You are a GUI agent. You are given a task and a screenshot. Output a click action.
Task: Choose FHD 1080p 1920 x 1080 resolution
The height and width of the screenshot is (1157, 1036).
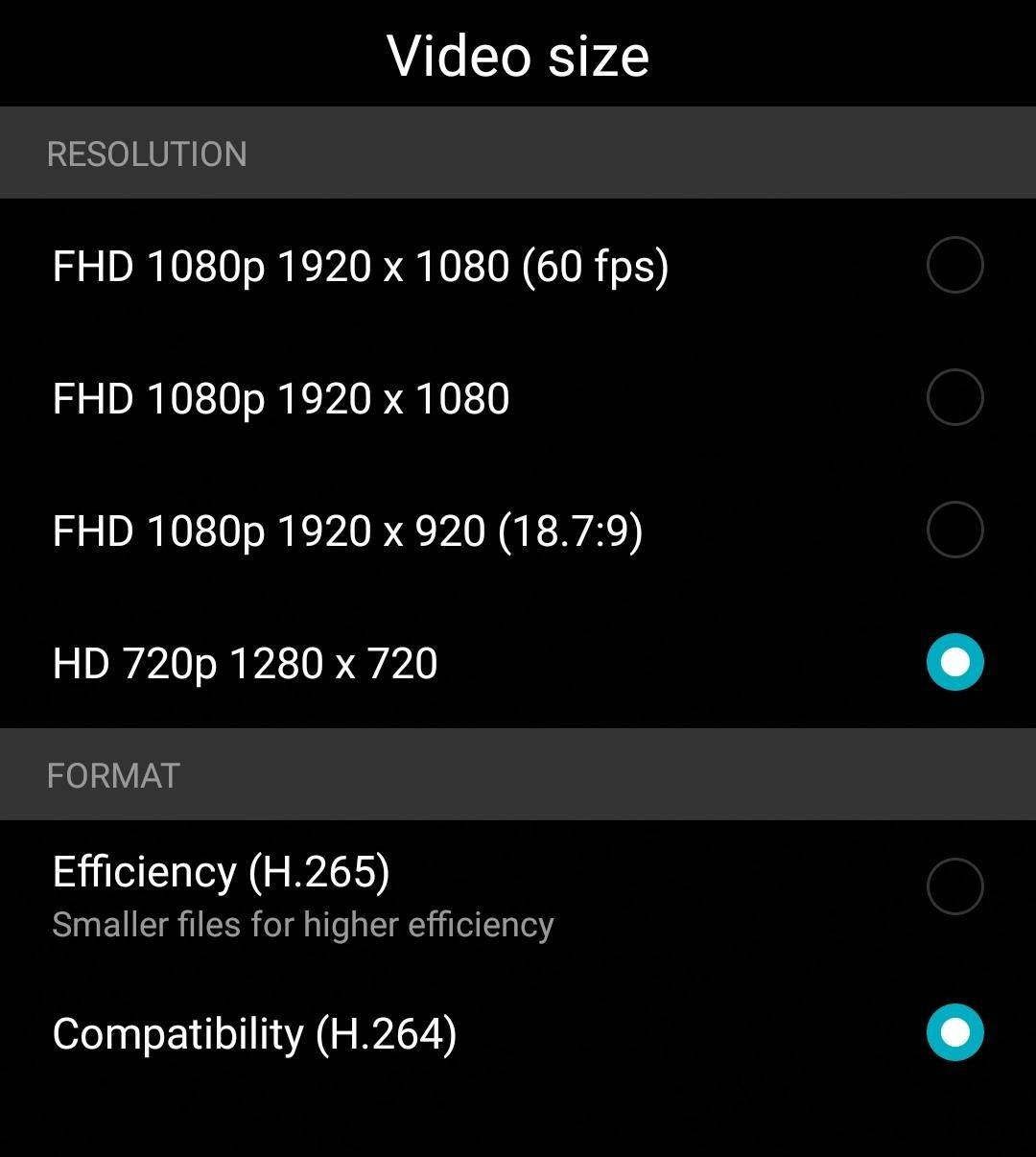954,398
